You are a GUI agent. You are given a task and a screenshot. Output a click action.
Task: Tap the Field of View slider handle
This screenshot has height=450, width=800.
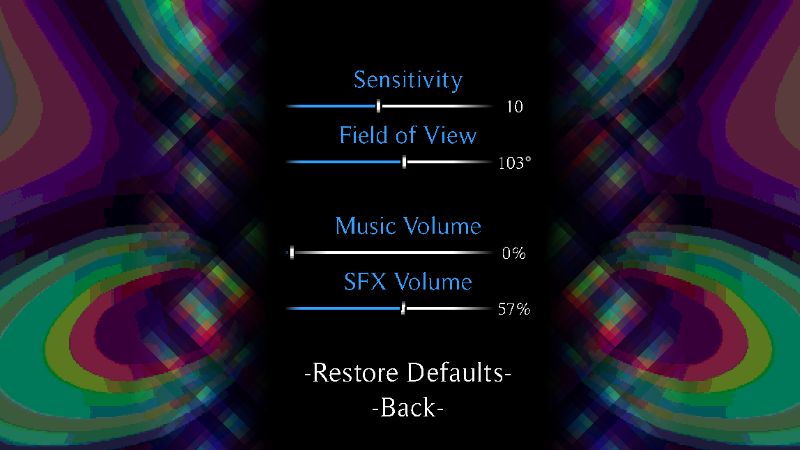(x=404, y=162)
